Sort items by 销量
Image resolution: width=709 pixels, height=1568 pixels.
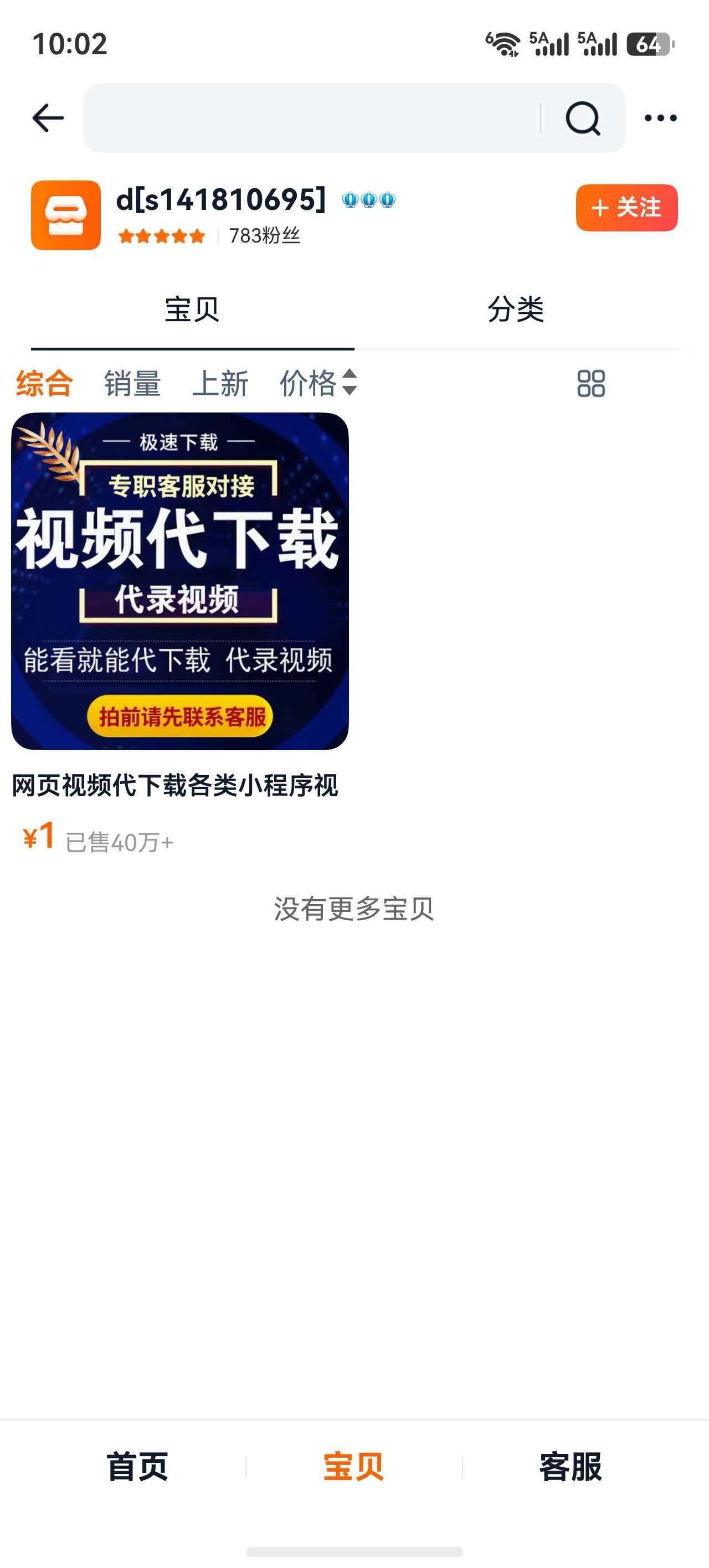click(x=132, y=384)
